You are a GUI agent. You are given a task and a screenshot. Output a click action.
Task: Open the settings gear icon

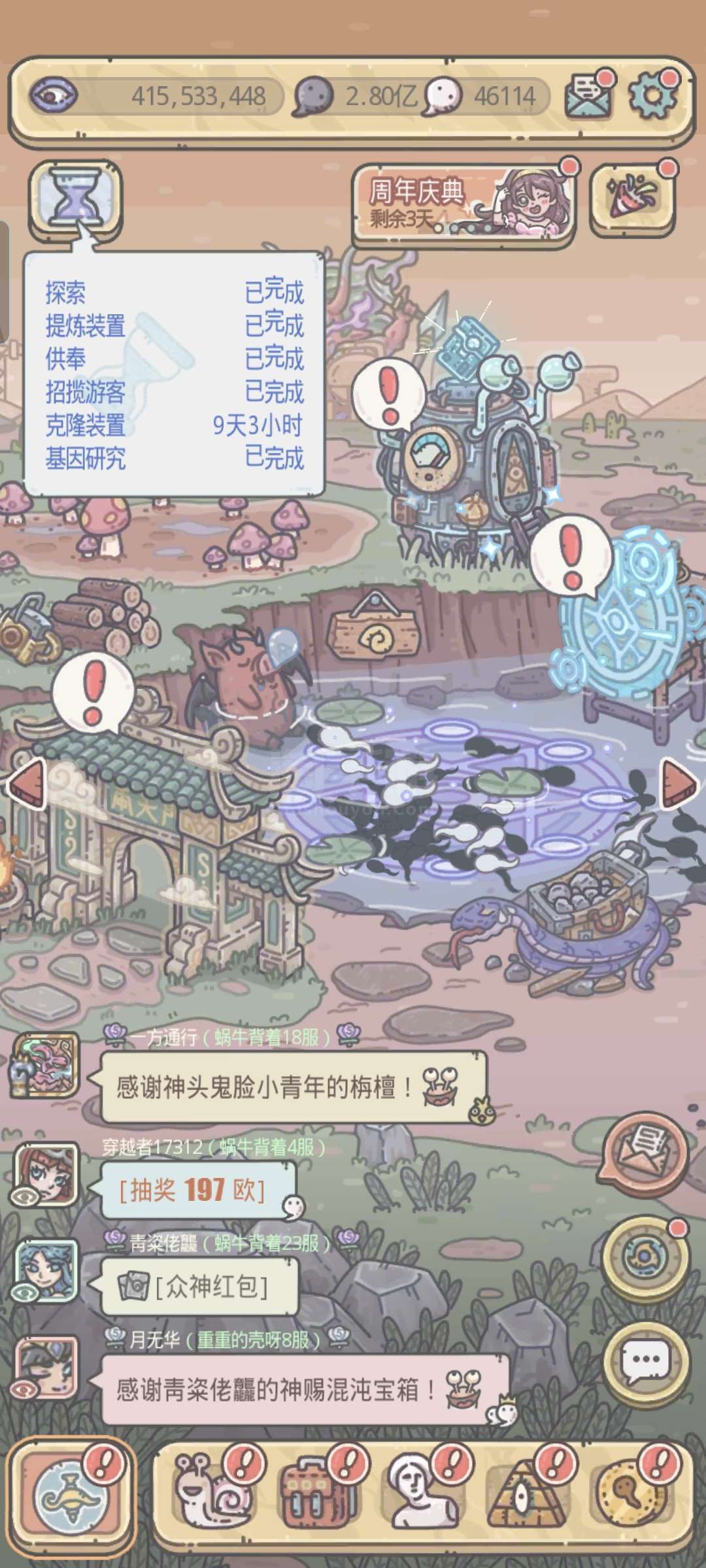[x=652, y=95]
